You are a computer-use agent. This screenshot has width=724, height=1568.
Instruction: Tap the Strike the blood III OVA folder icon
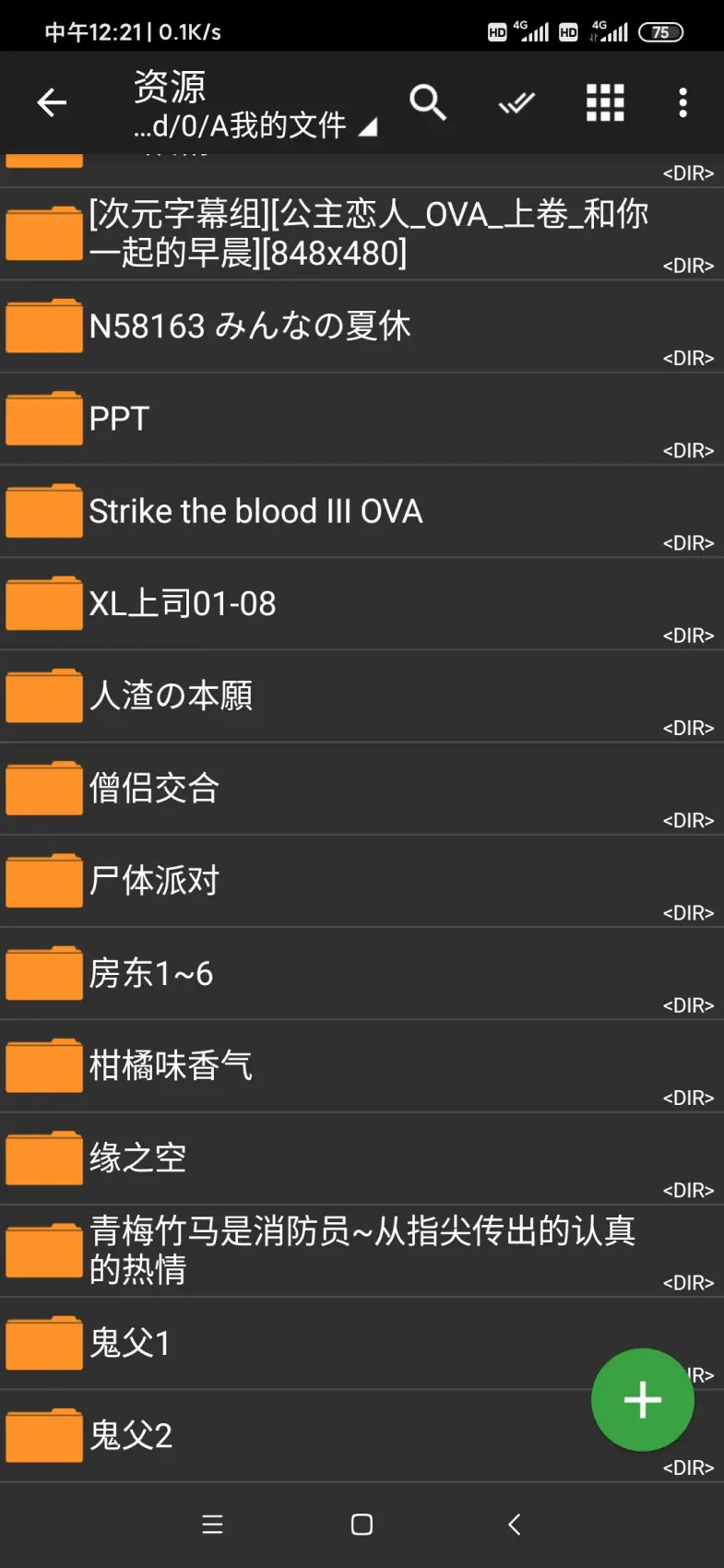tap(43, 510)
